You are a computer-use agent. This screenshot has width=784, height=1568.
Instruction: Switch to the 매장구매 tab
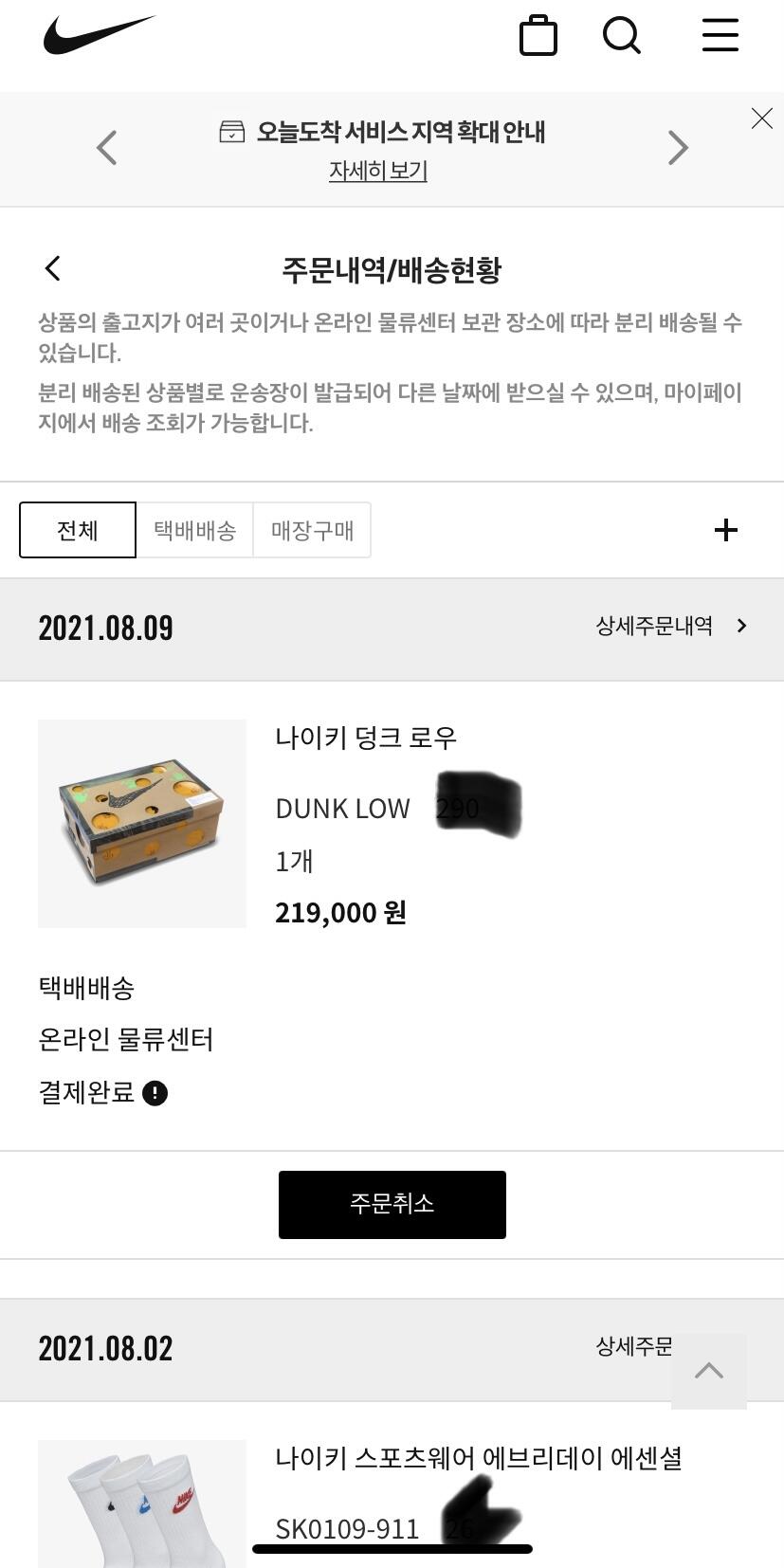click(x=312, y=530)
